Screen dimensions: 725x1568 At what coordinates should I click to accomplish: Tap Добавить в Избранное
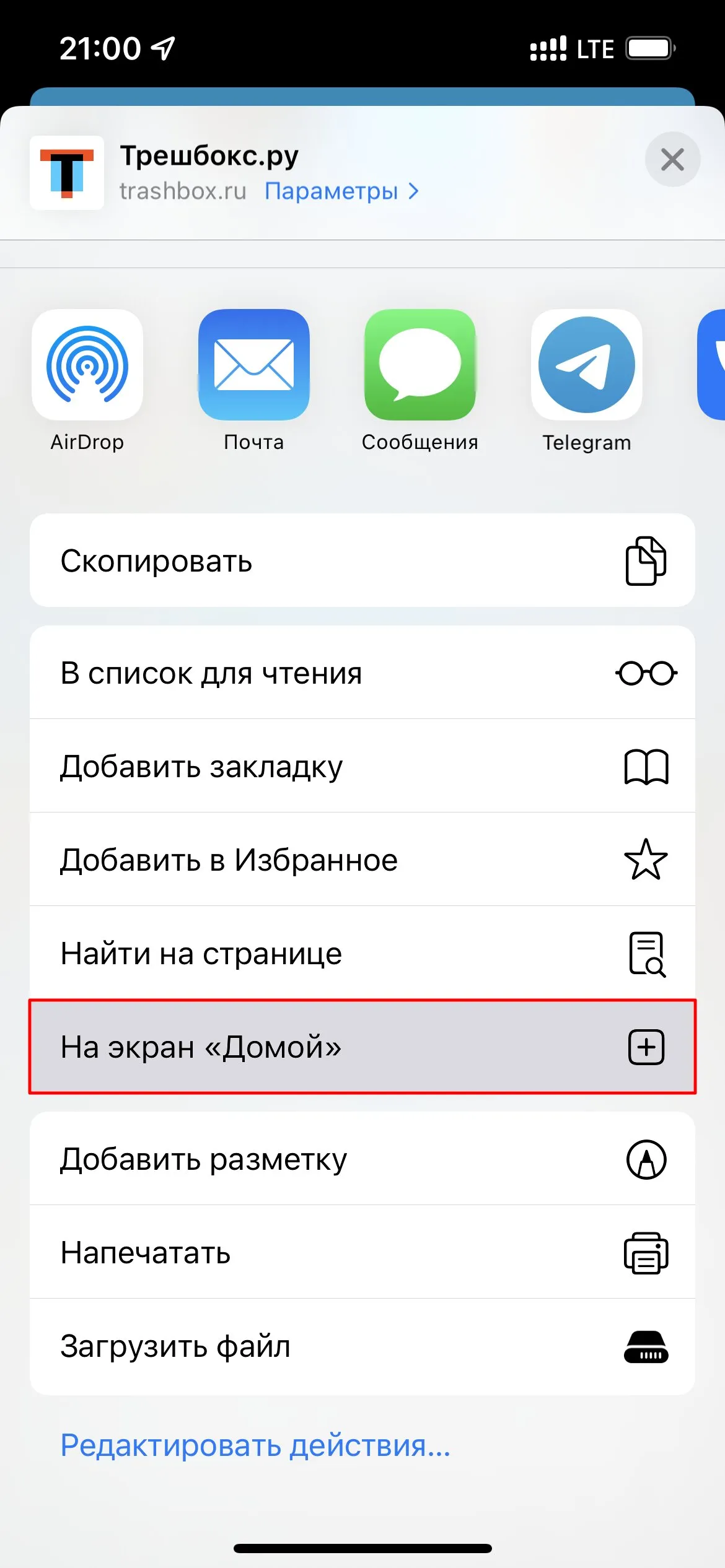(x=362, y=860)
